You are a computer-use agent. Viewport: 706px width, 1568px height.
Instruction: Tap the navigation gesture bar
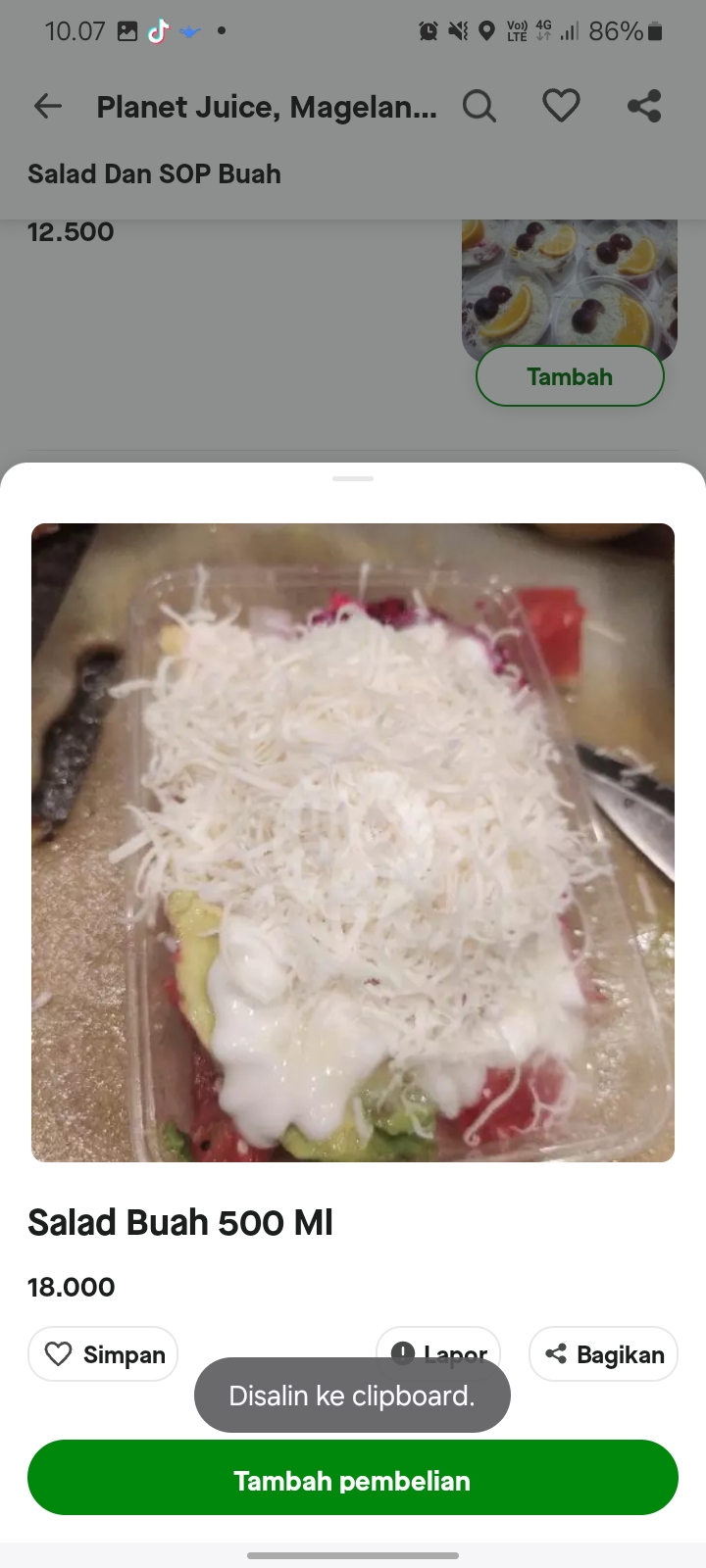click(x=352, y=1554)
